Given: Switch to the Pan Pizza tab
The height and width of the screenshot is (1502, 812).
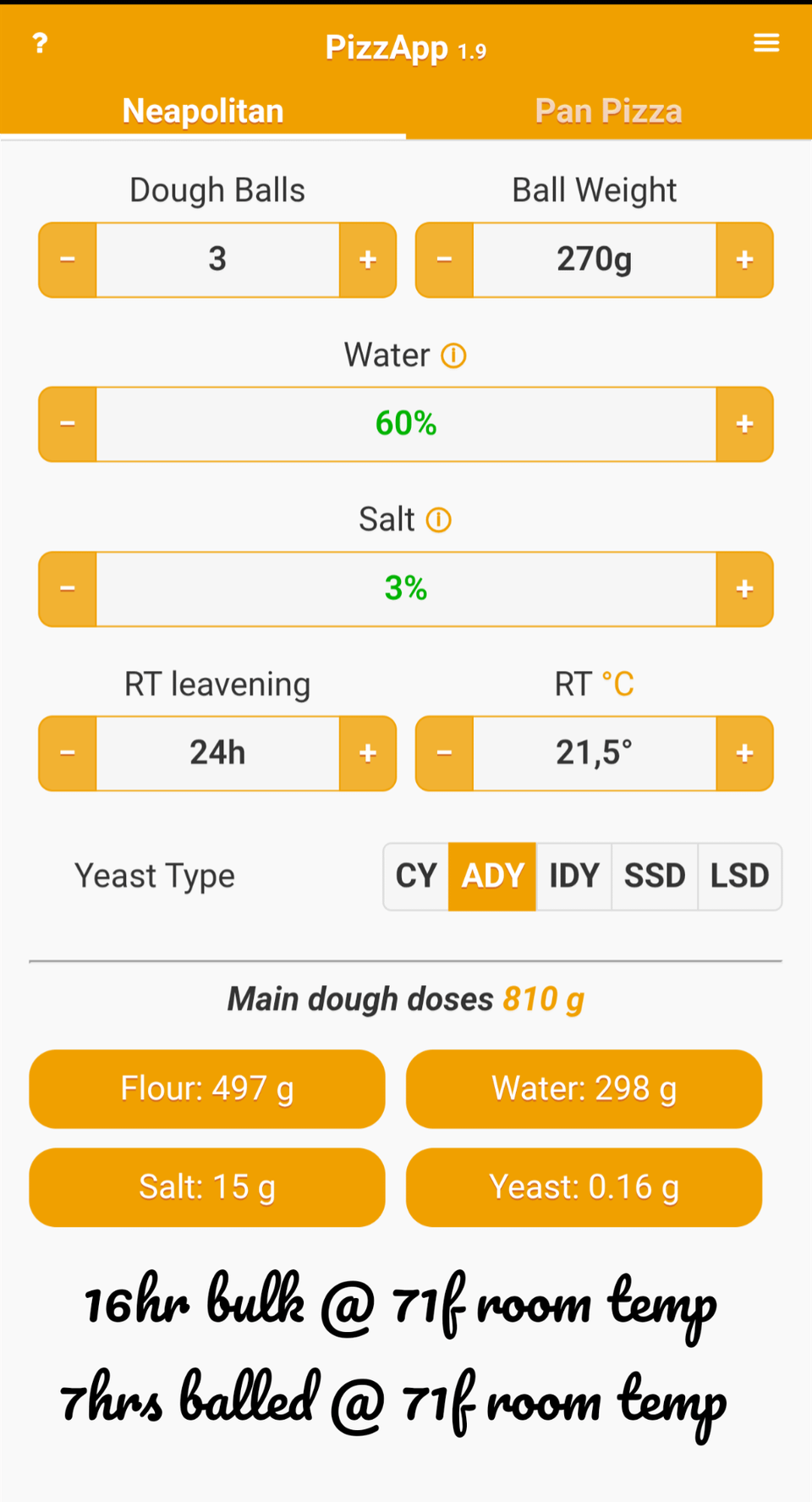Looking at the screenshot, I should [x=608, y=111].
